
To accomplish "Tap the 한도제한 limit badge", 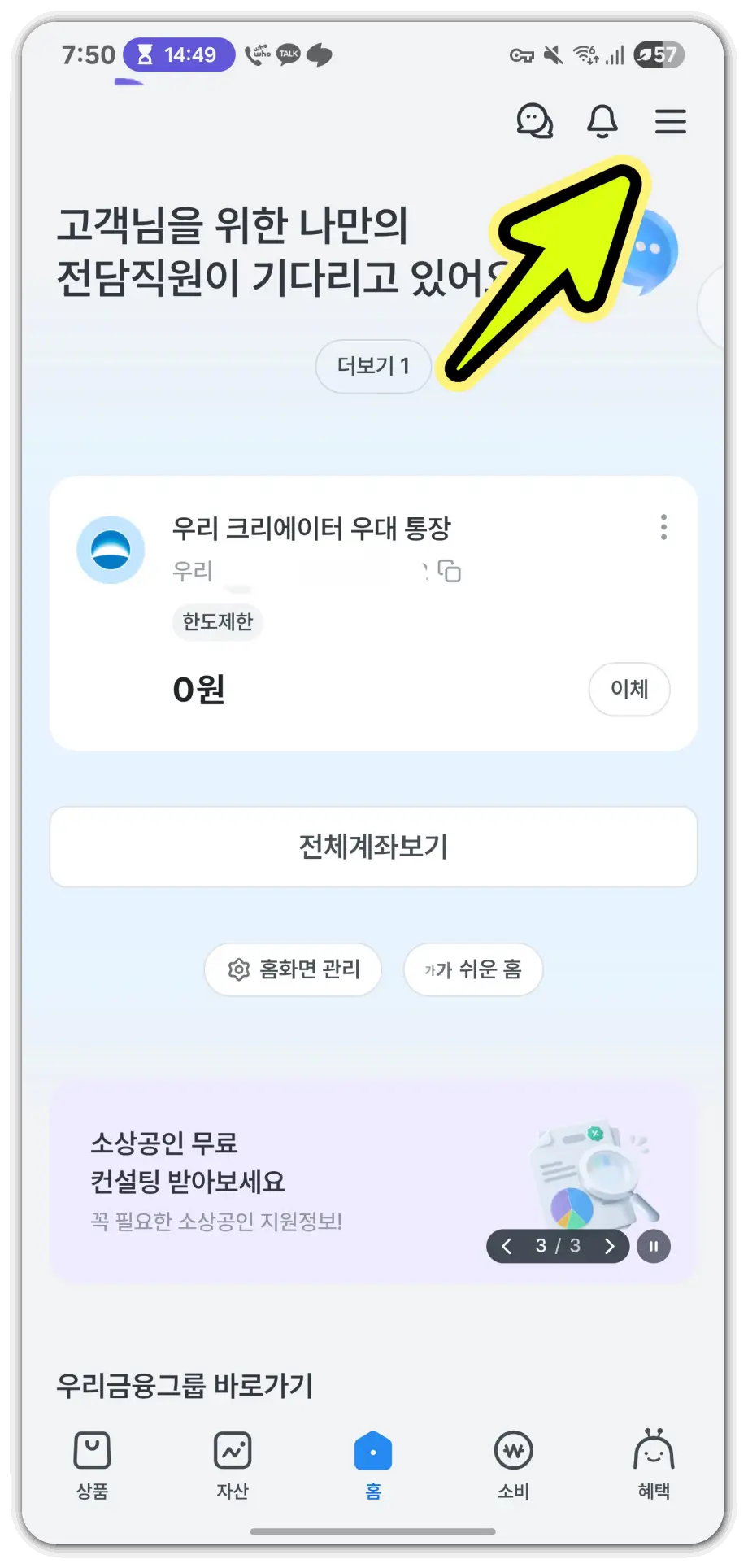I will pyautogui.click(x=217, y=623).
